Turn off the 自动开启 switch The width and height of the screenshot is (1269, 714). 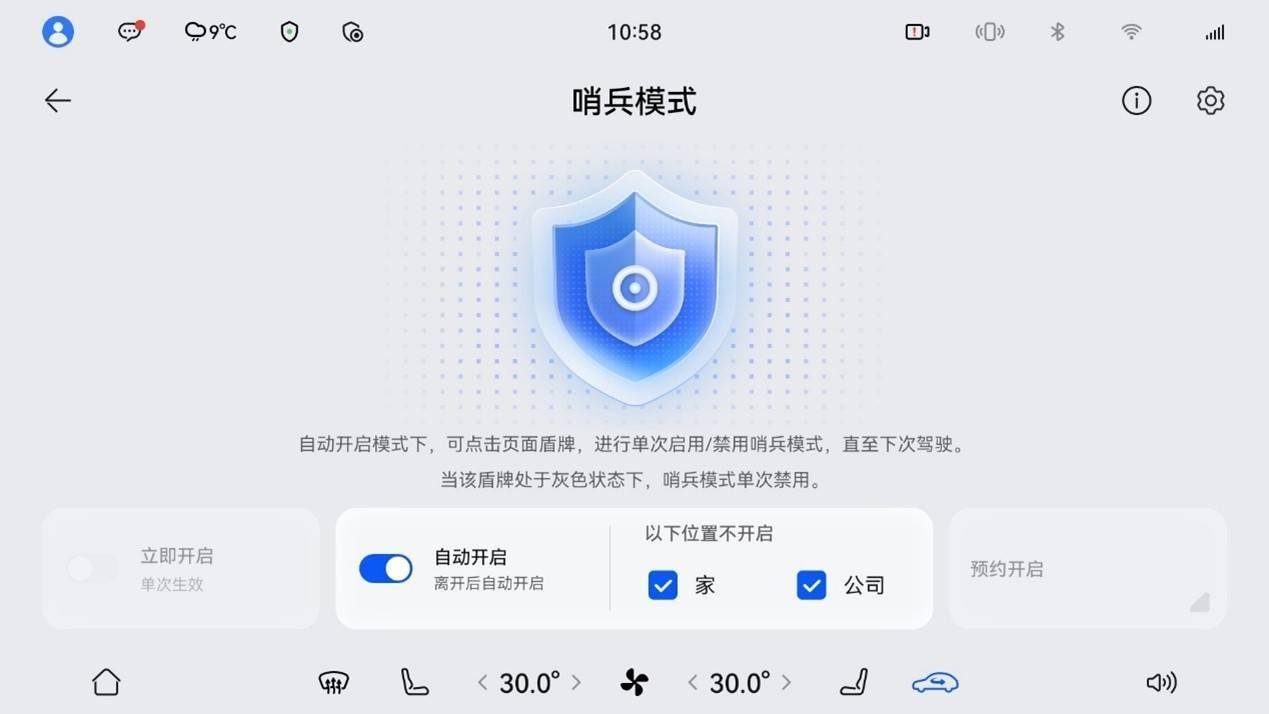point(386,568)
